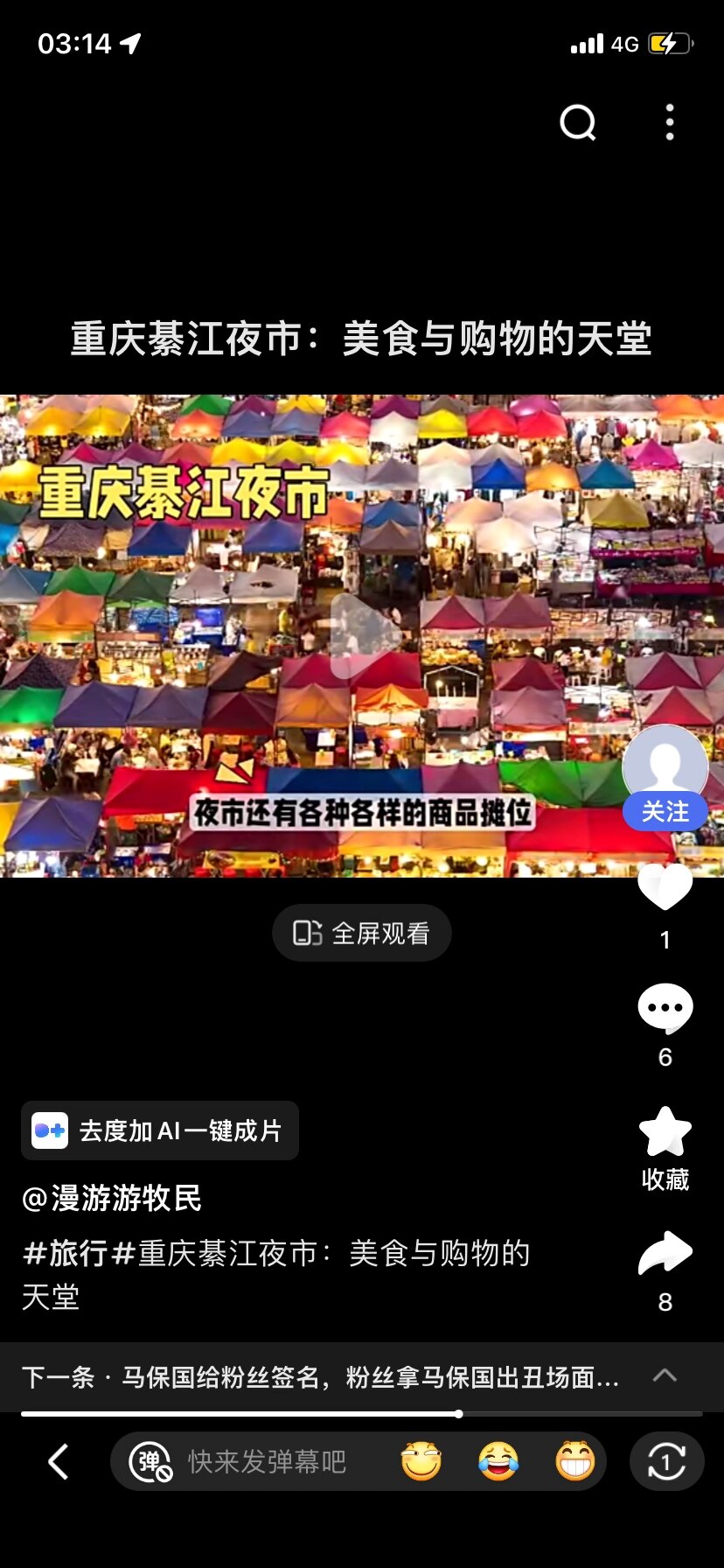Image resolution: width=724 pixels, height=1568 pixels.
Task: Like this video with the heart
Action: 665,888
